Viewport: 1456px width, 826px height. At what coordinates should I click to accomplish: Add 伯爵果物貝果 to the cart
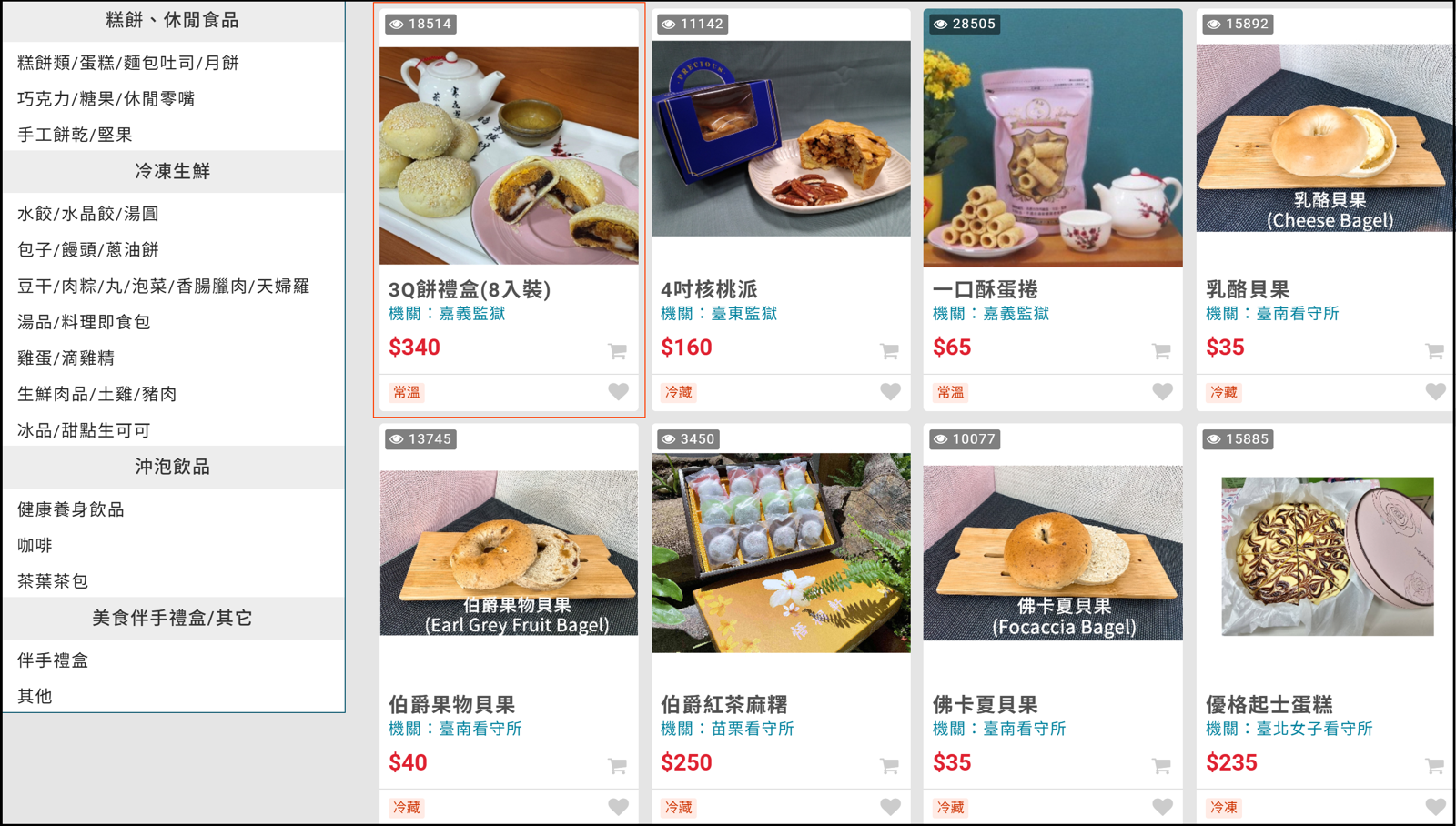tap(617, 766)
